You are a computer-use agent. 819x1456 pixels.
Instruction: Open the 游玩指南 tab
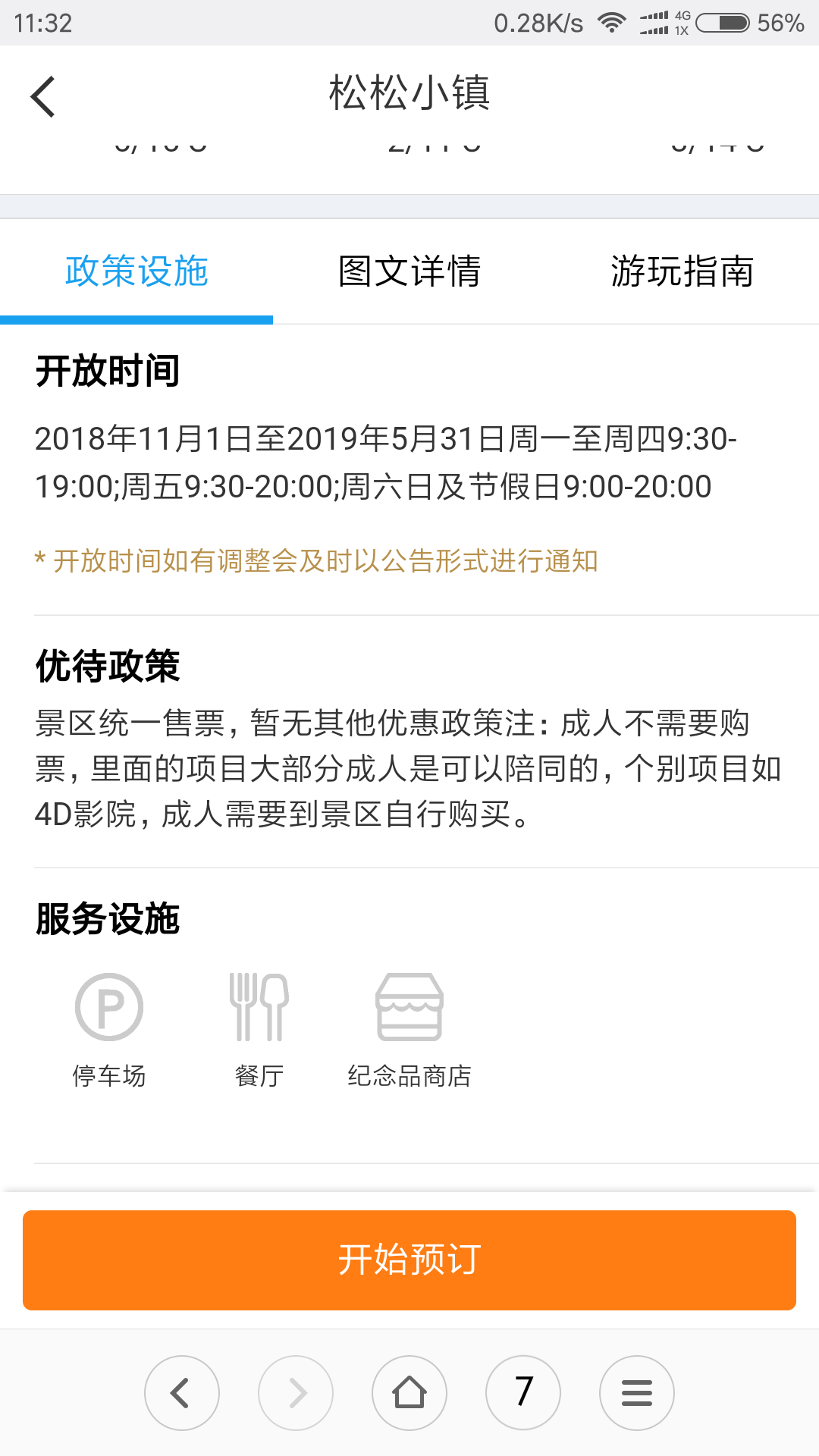(682, 271)
